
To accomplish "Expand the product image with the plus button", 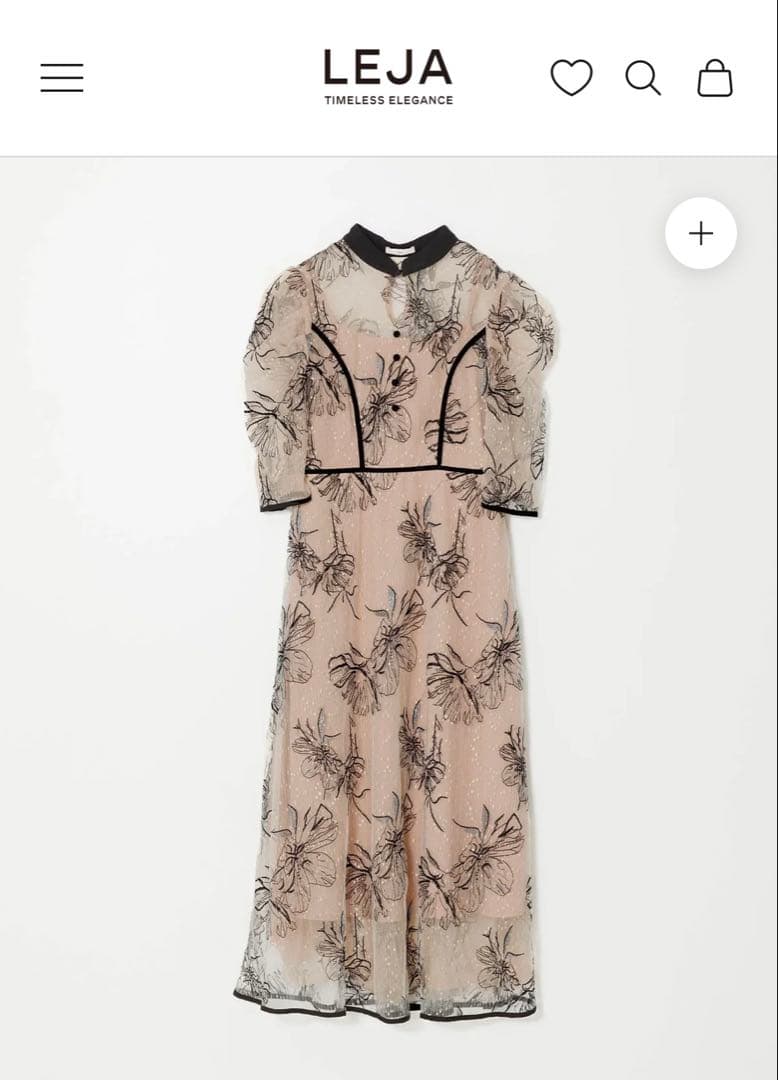I will click(699, 232).
